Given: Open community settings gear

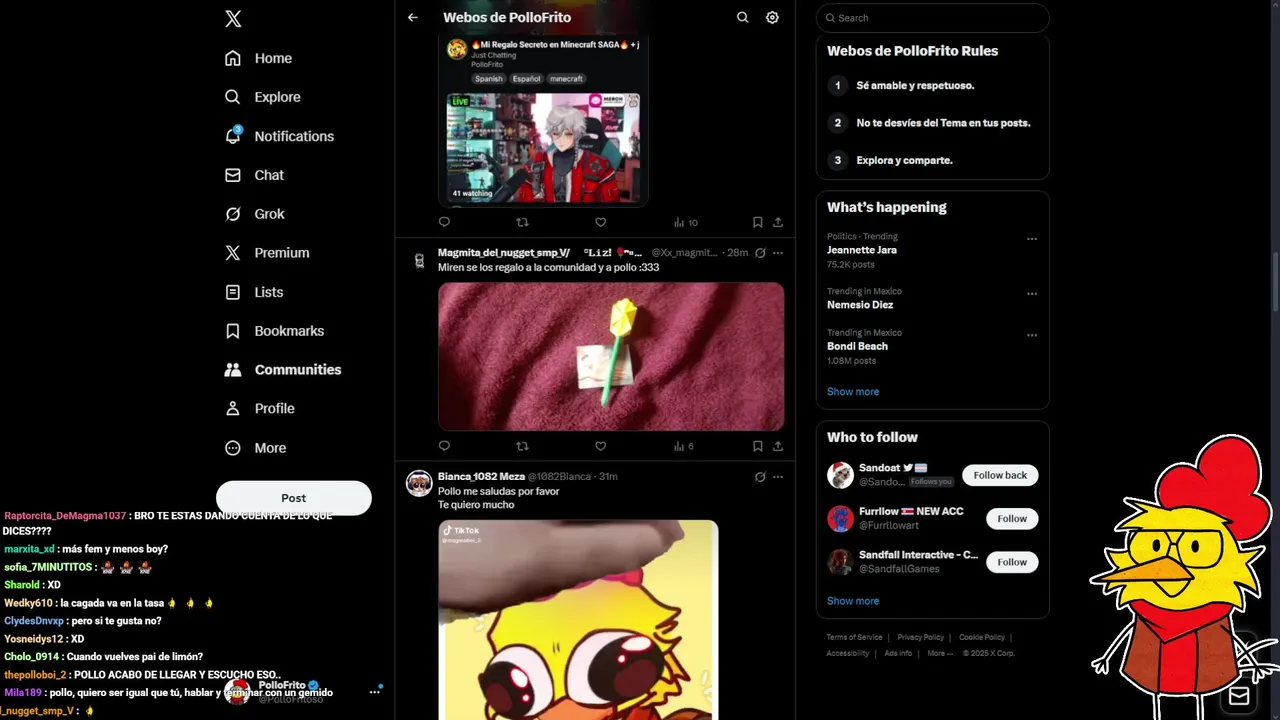Looking at the screenshot, I should (772, 18).
